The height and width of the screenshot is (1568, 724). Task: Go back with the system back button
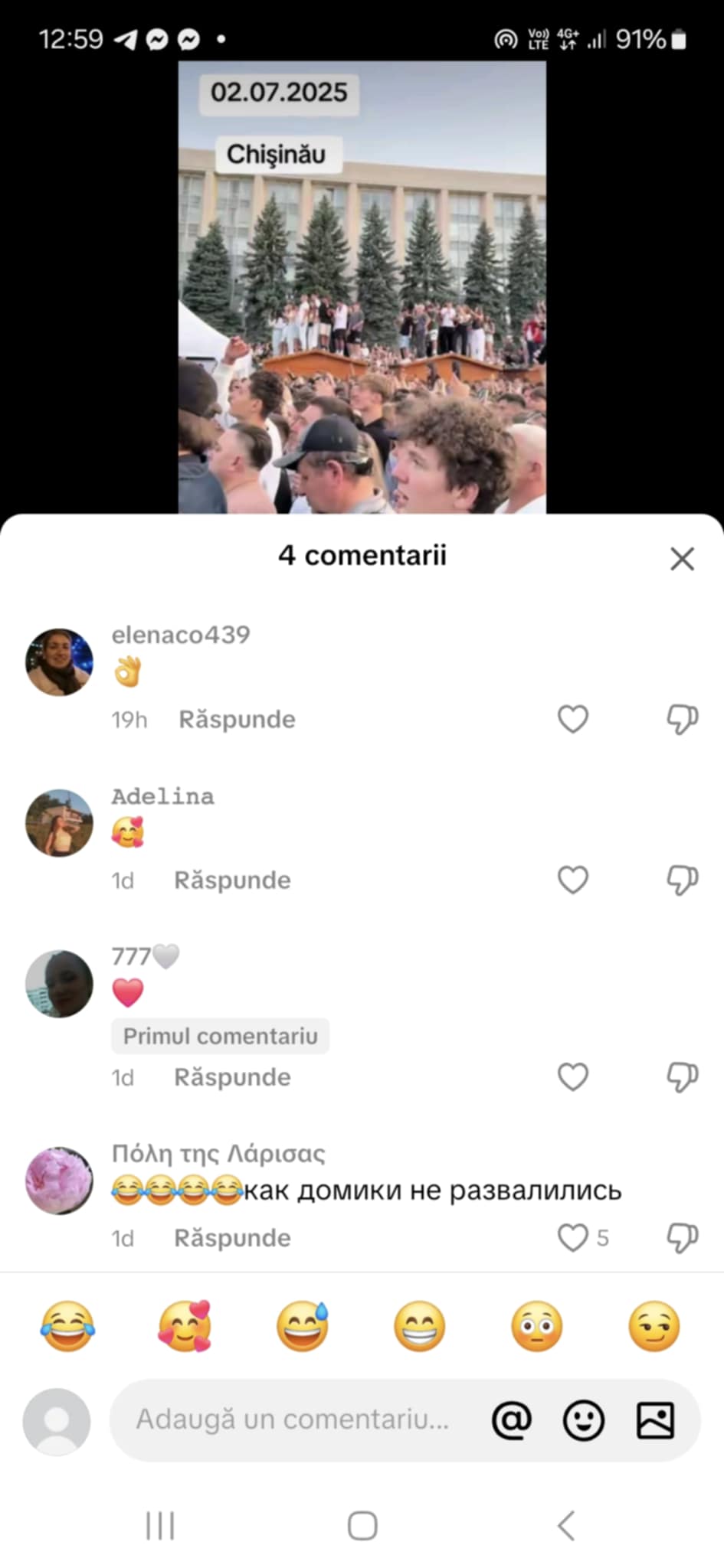click(565, 1525)
